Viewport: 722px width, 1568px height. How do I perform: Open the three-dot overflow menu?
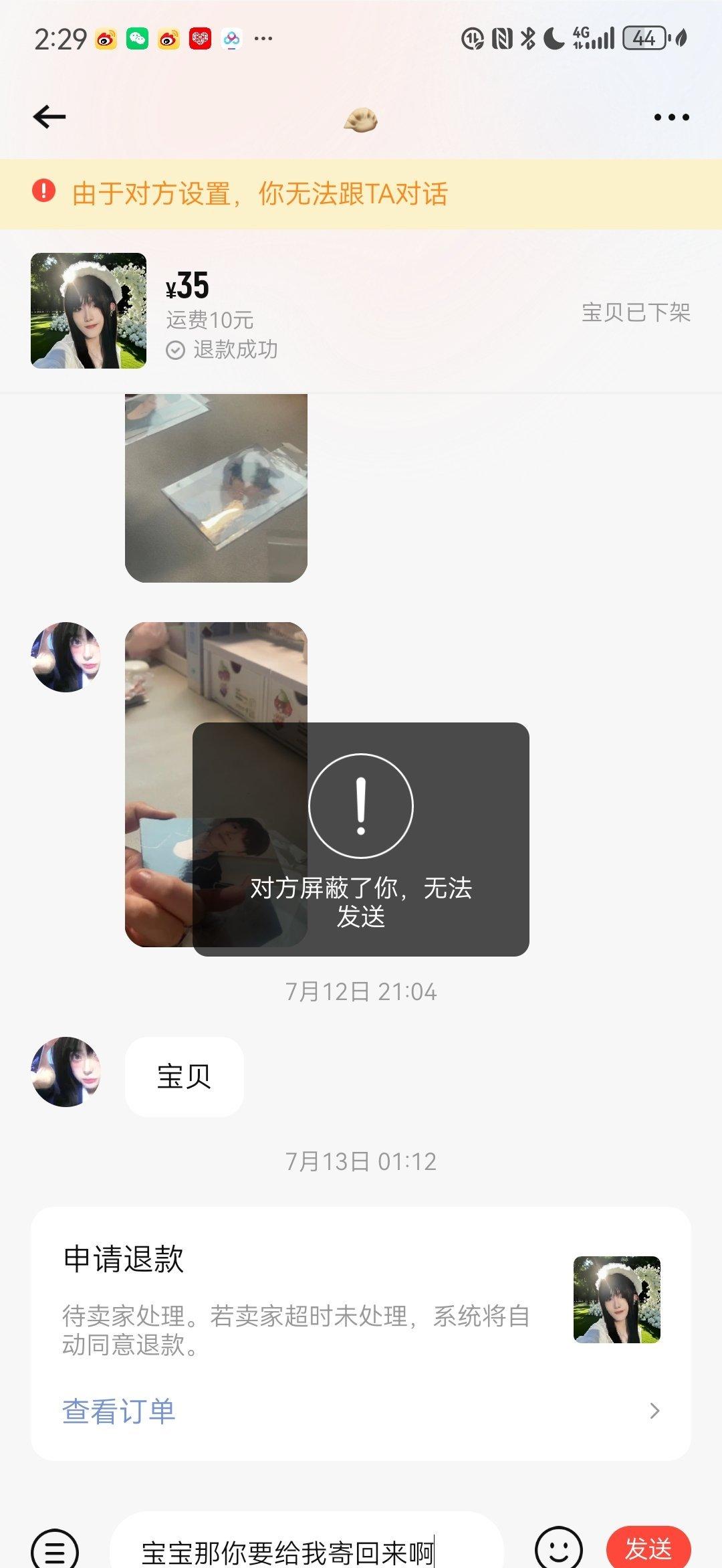[671, 117]
